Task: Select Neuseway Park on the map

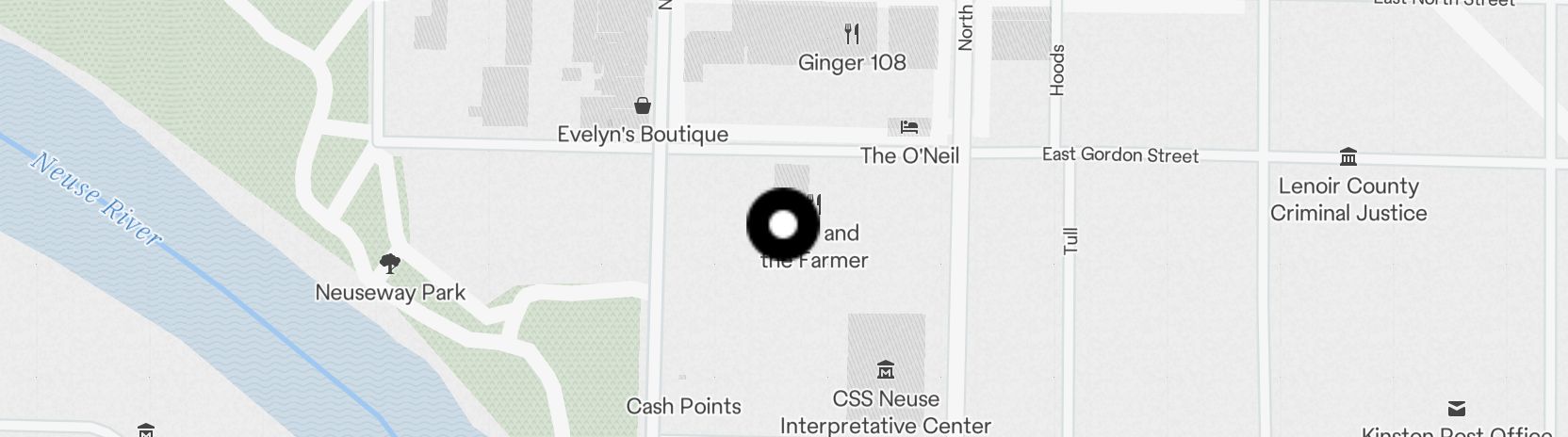Action: [389, 264]
